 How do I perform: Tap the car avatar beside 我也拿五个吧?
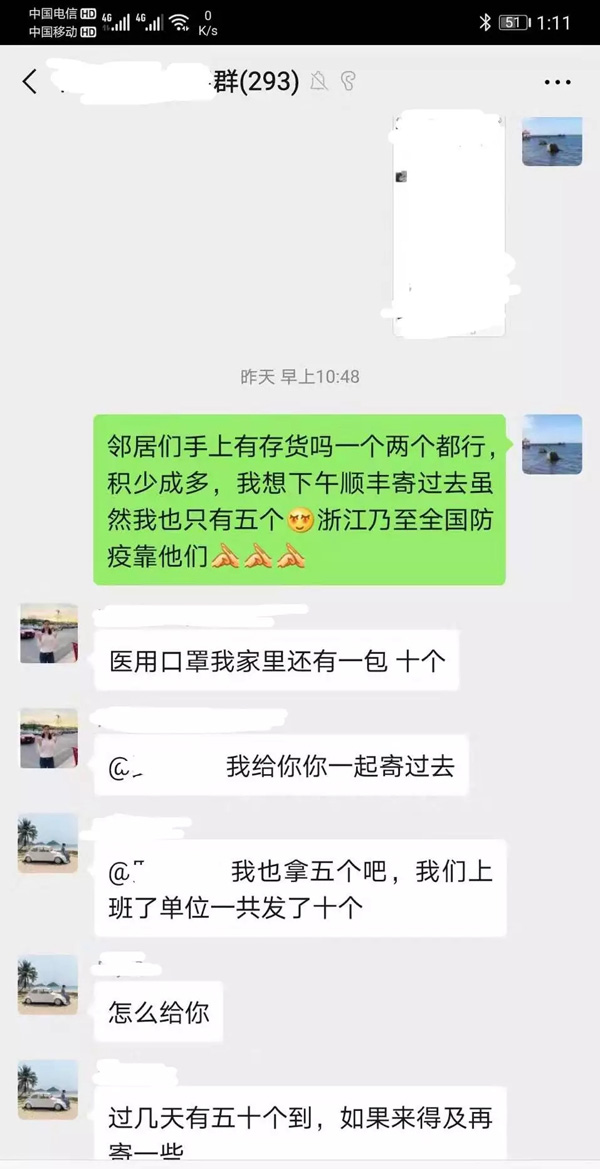point(47,843)
